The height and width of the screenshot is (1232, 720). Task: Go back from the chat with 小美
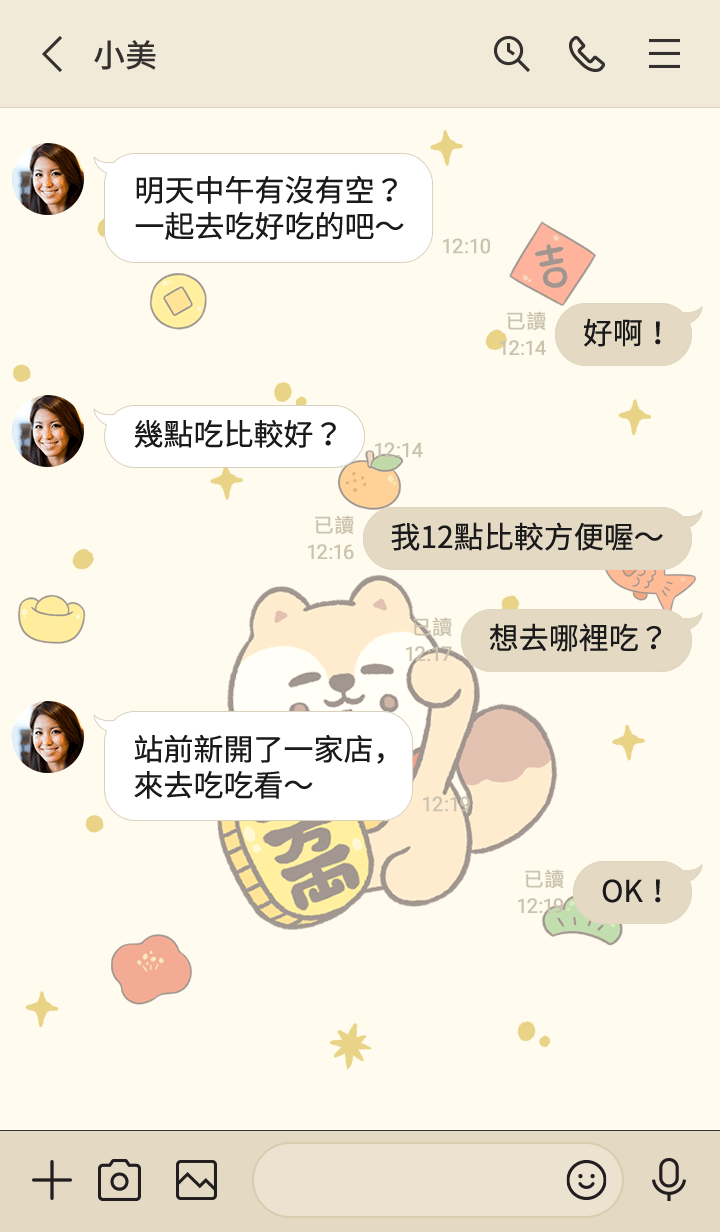click(52, 54)
